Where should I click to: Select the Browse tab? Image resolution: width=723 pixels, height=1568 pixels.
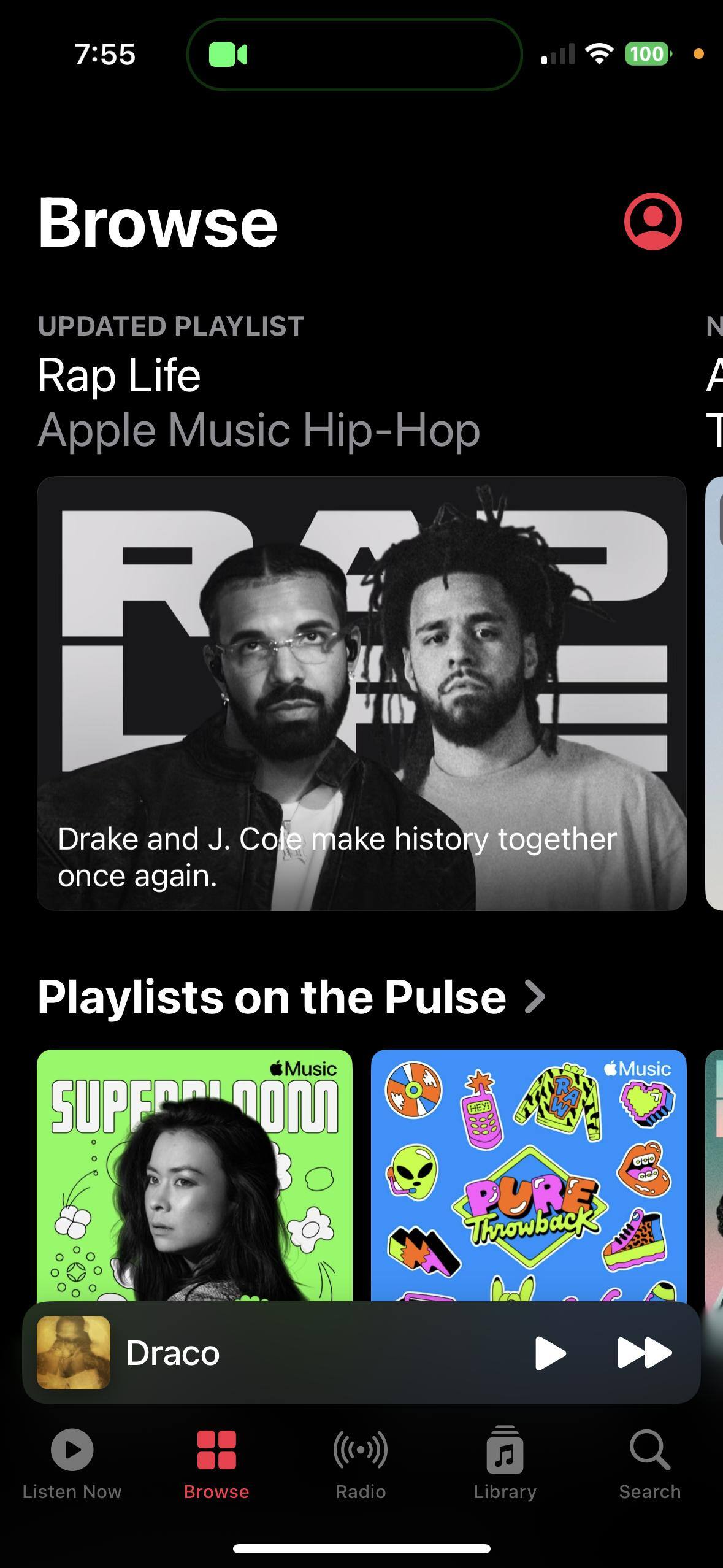(216, 1463)
